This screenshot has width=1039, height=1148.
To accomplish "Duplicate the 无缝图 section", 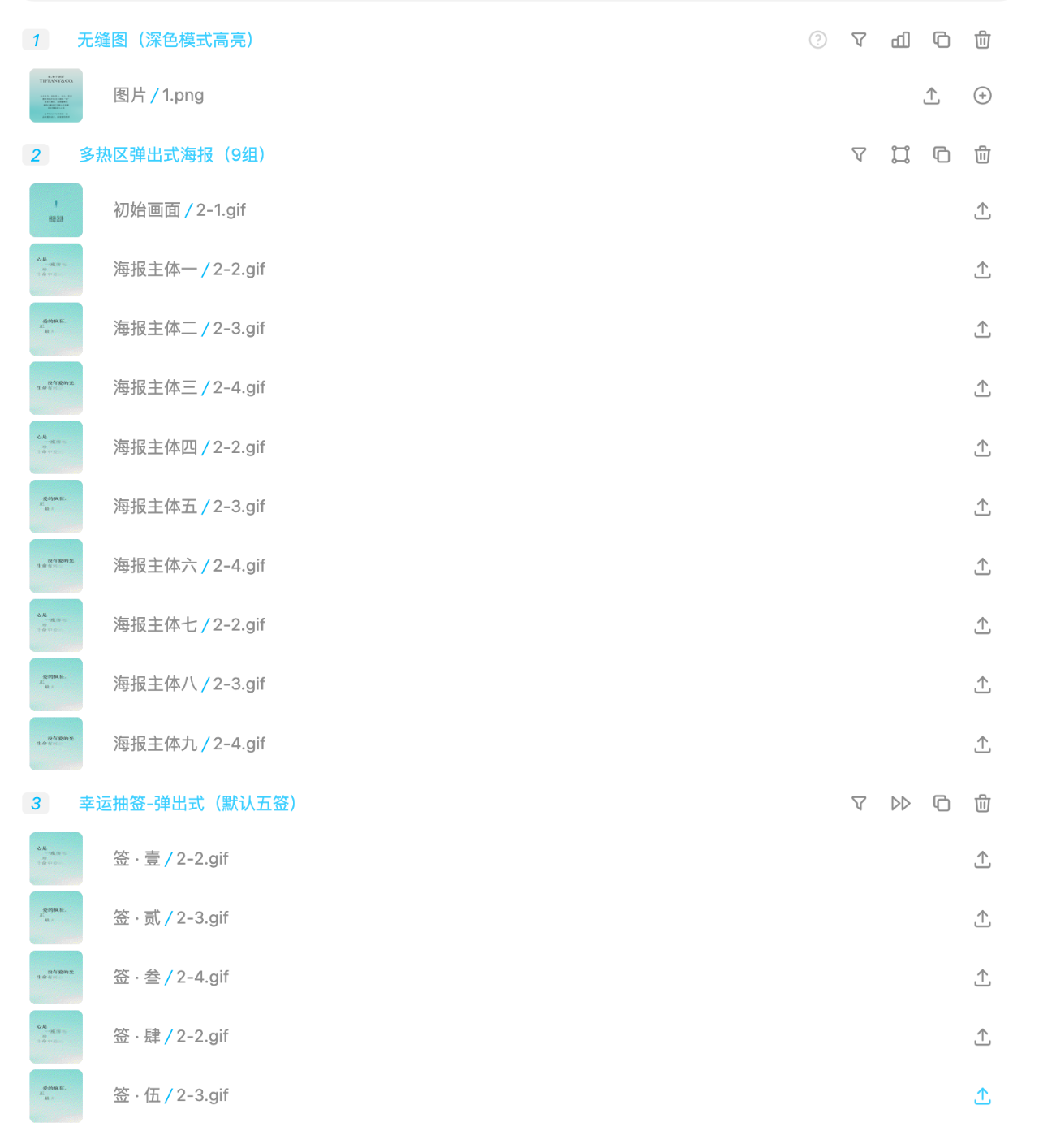I will coord(942,40).
